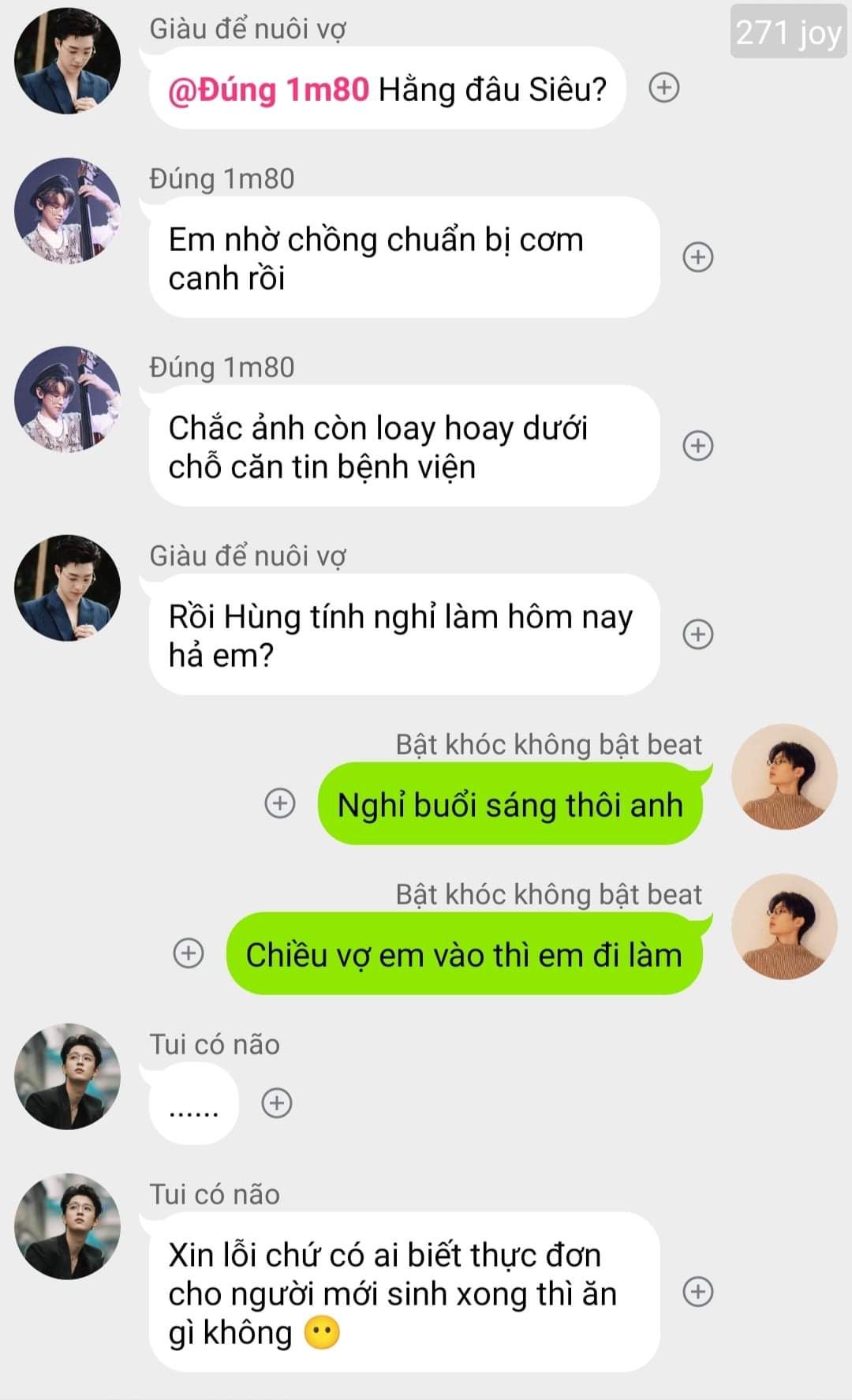Open Tui có não's avatar beside "......" message
Viewport: 852px width, 1400px height.
(68, 1076)
